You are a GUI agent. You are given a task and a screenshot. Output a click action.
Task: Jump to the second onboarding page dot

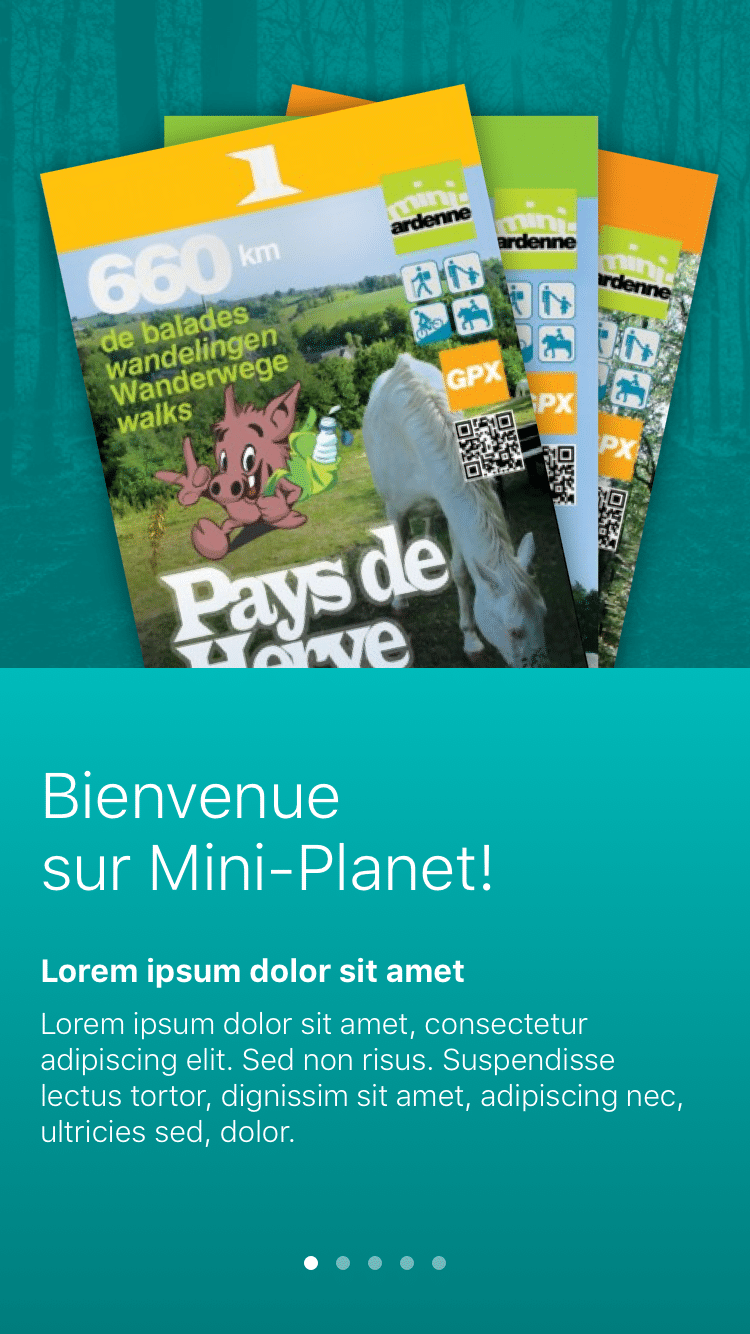pos(343,1263)
